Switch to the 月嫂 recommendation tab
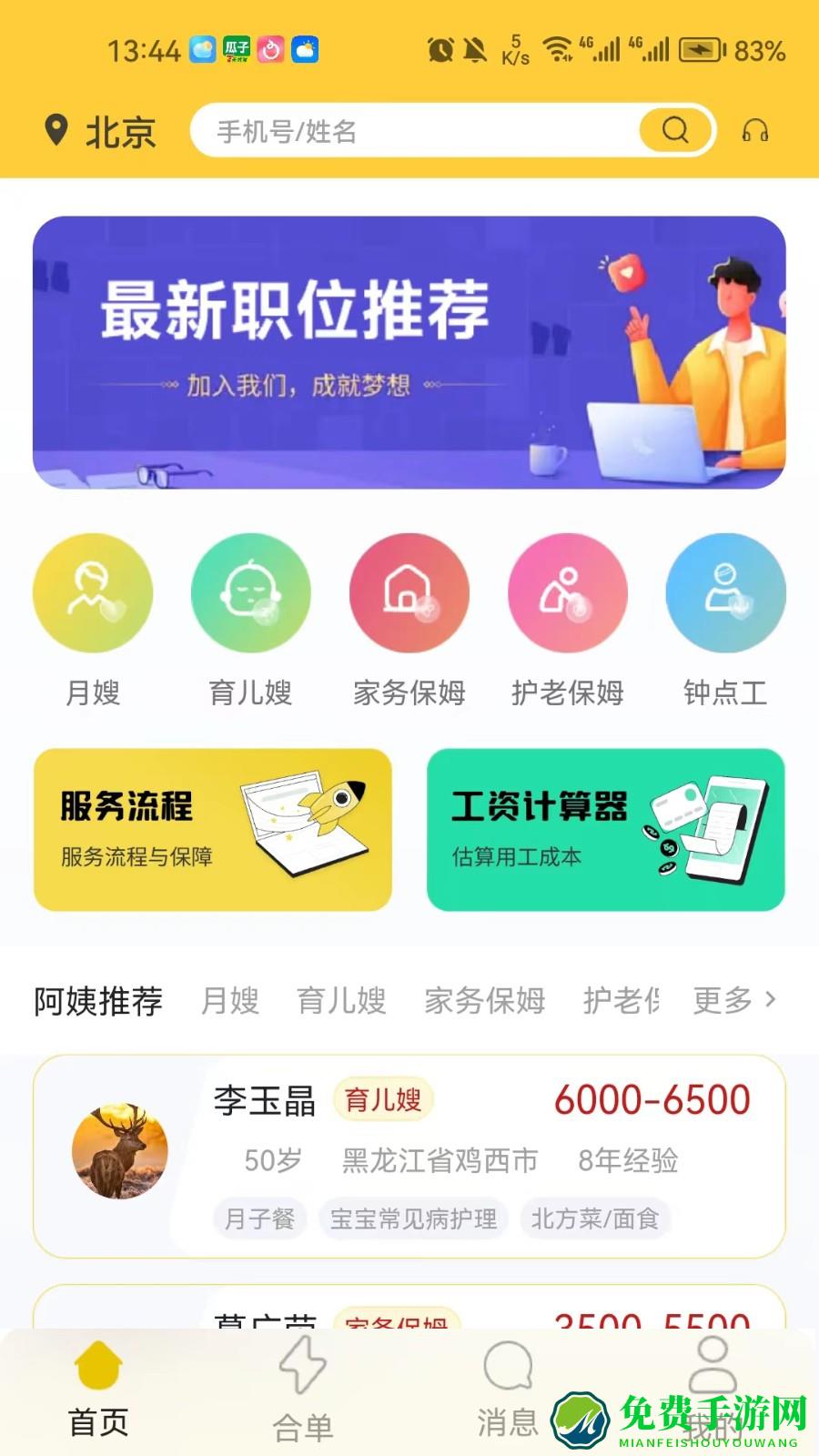 point(230,1000)
